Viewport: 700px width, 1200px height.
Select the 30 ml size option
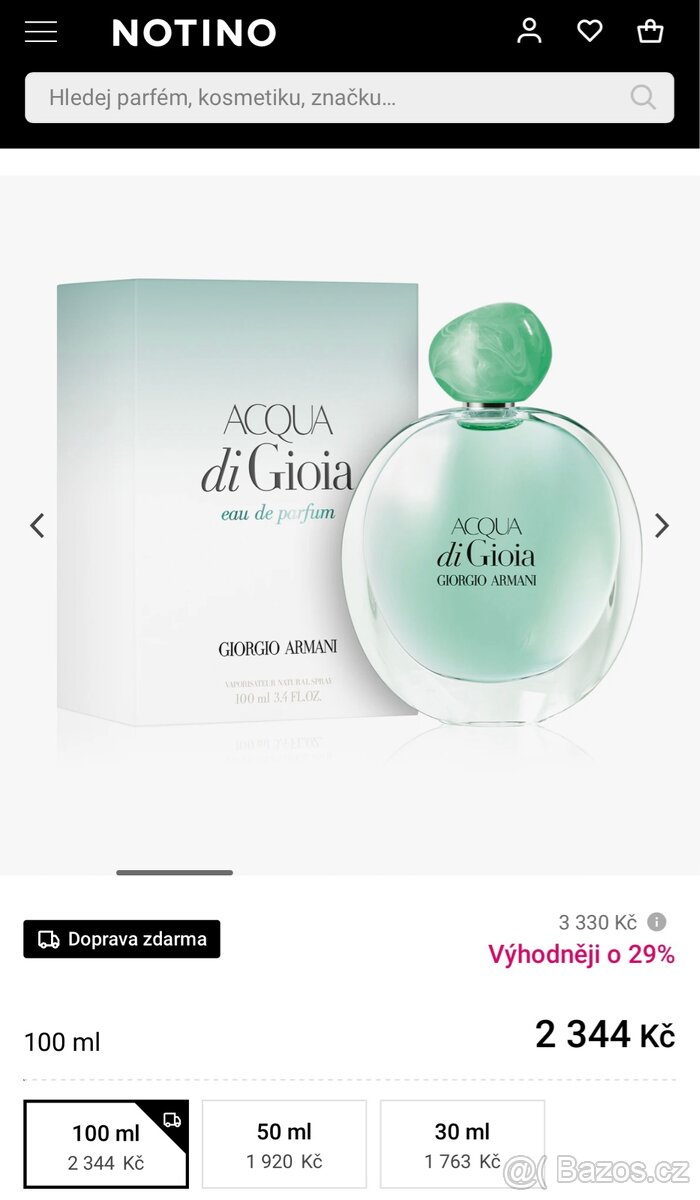click(x=462, y=1145)
